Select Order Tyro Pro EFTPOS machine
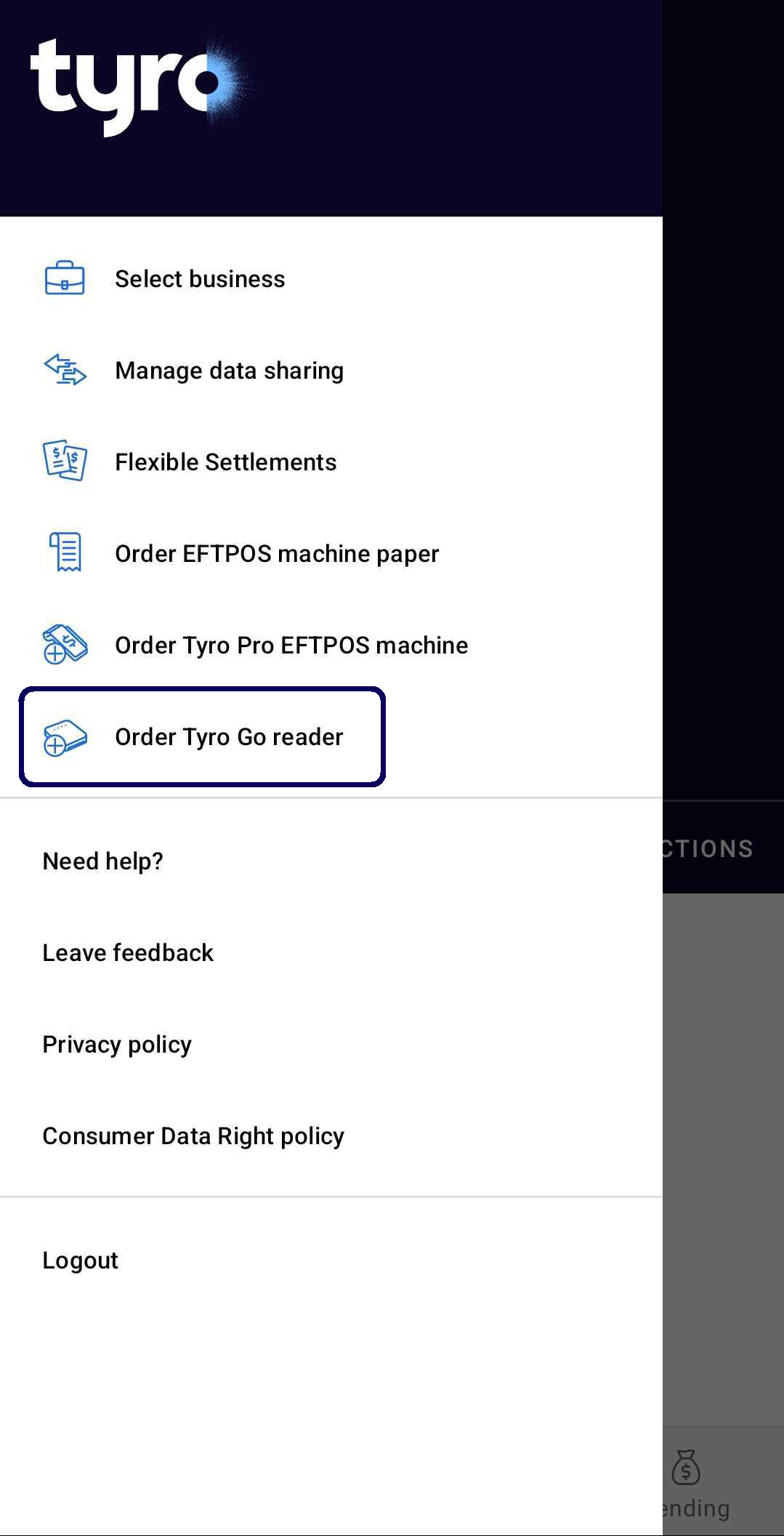The image size is (784, 1536). 291,644
